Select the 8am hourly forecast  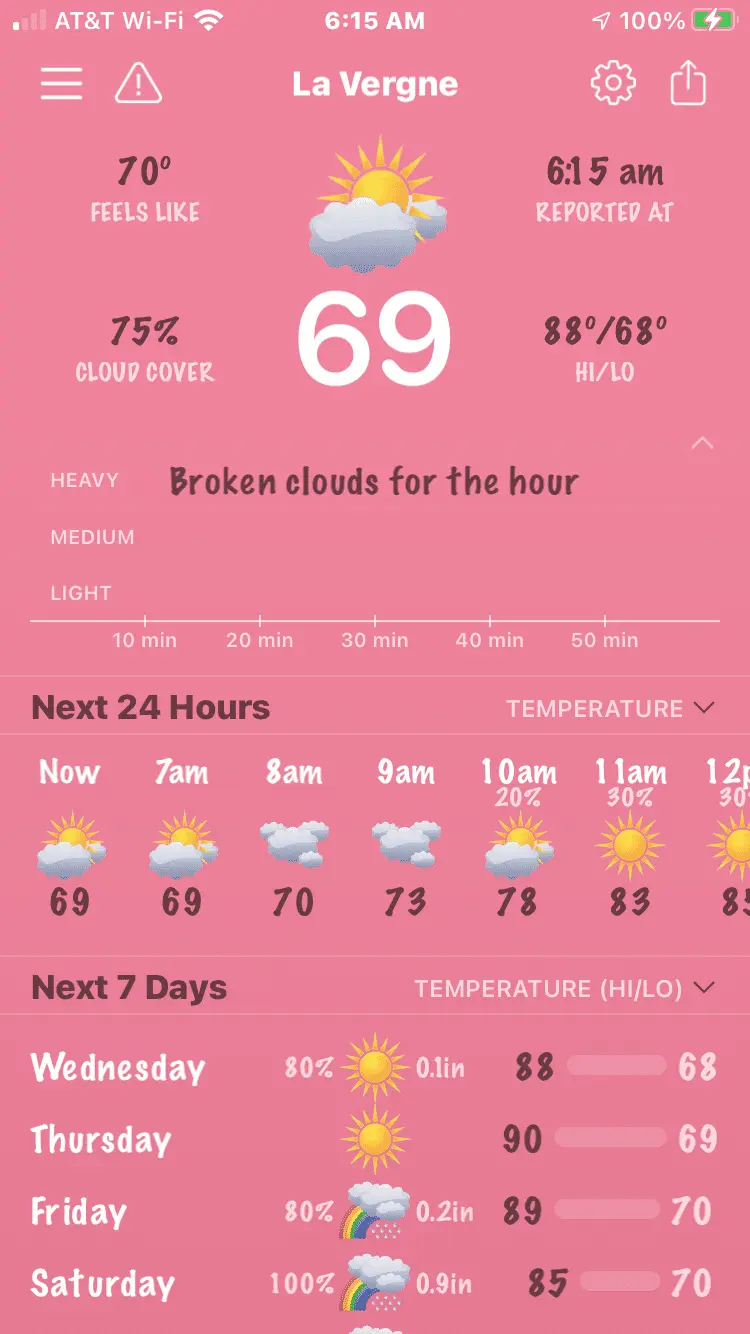pos(294,840)
